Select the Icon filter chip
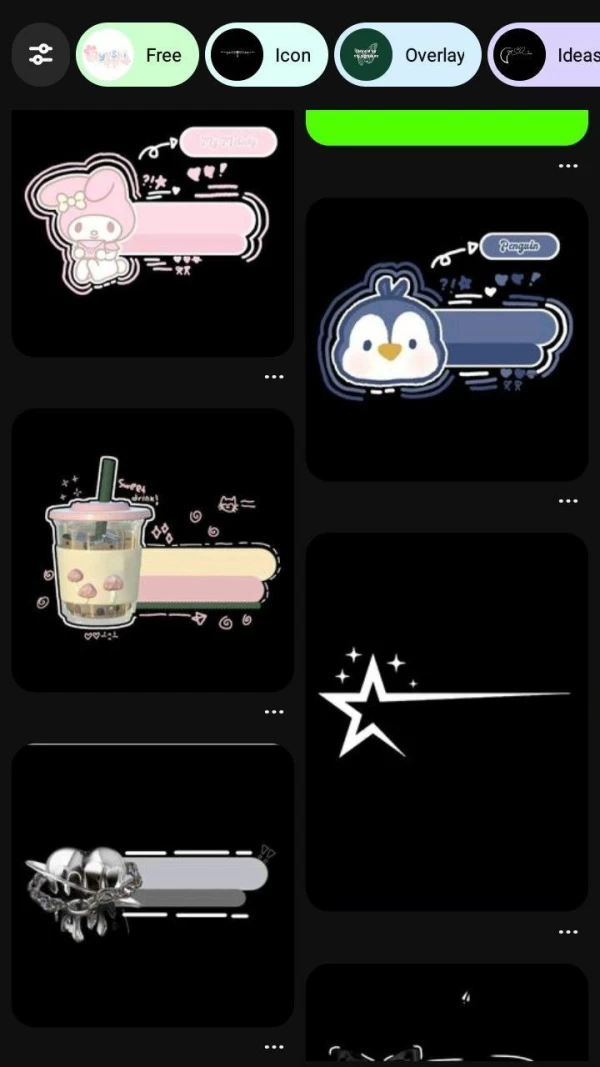 coord(267,55)
